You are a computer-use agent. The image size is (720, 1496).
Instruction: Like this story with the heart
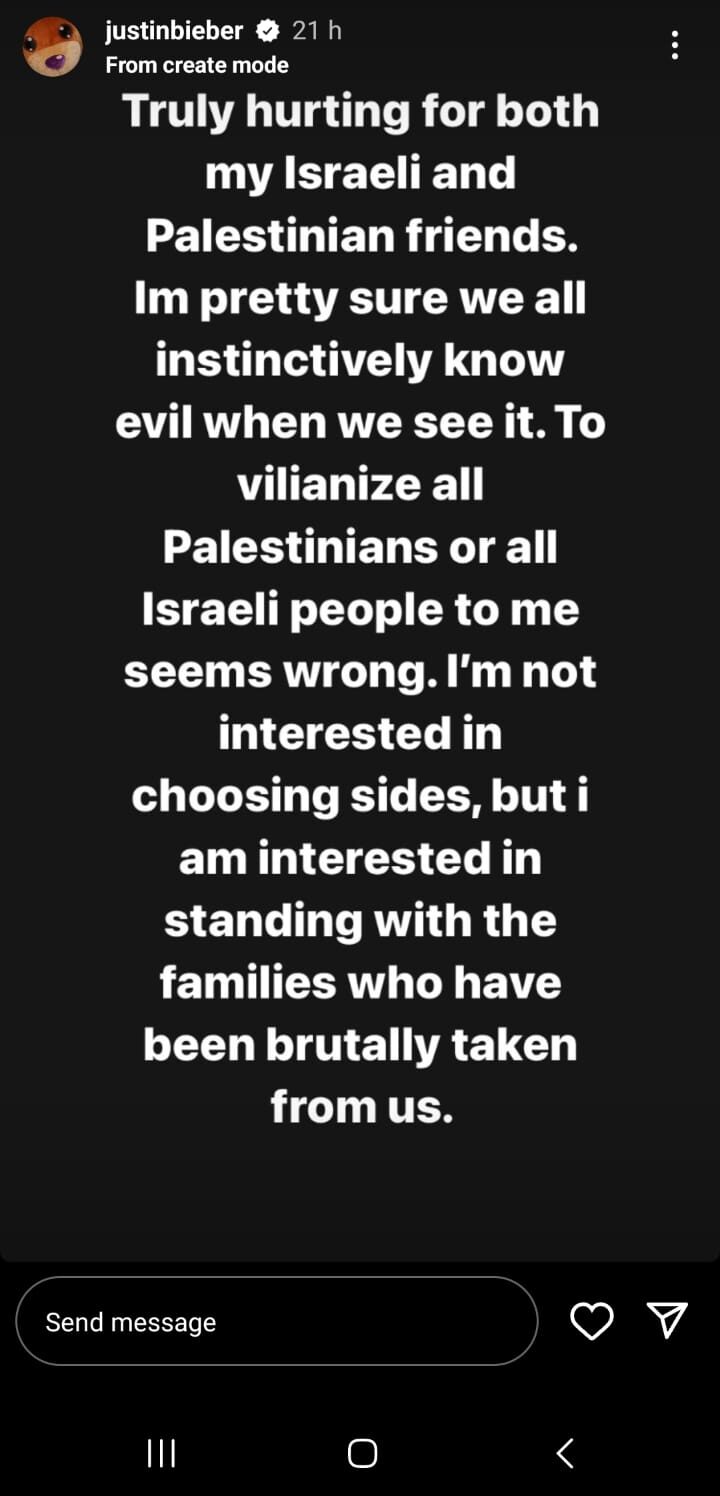tap(591, 1321)
